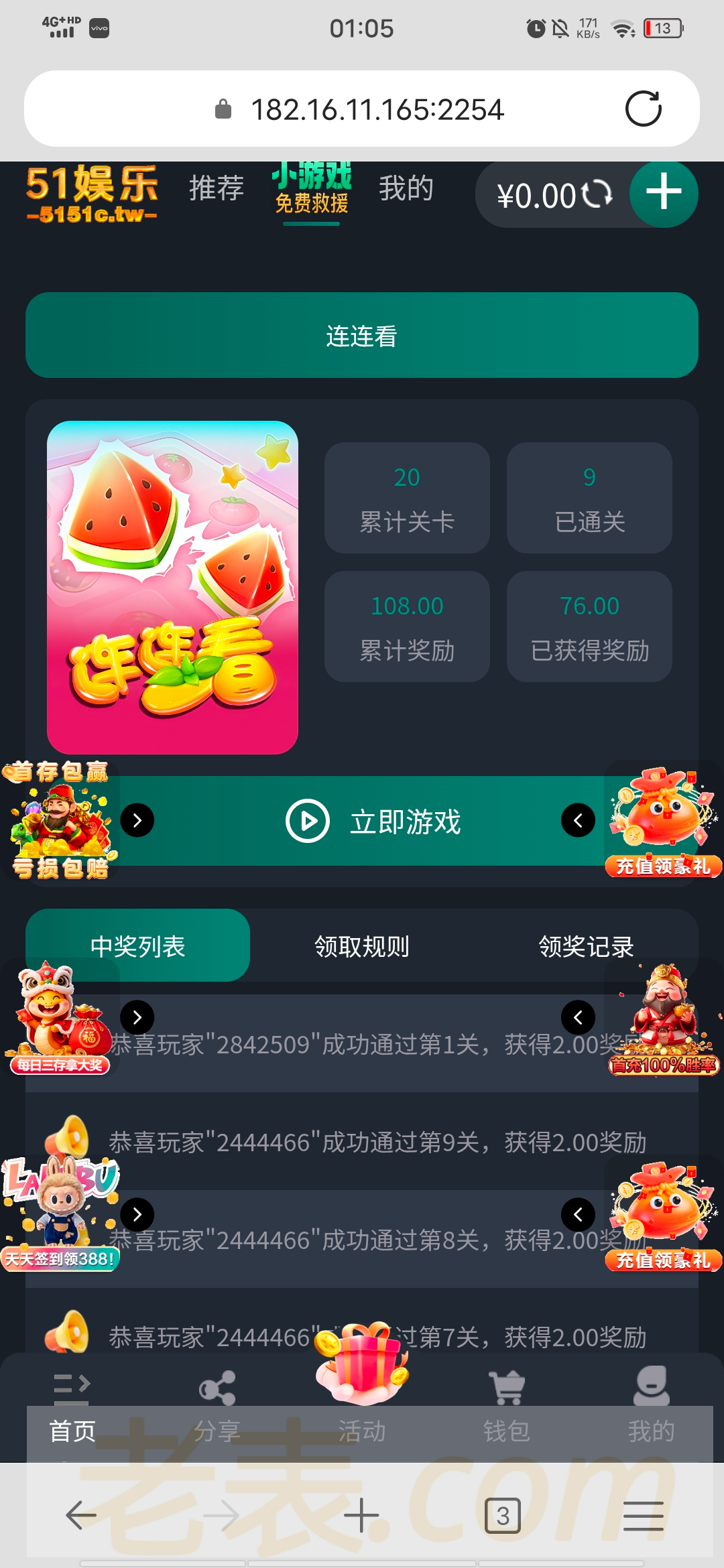The height and width of the screenshot is (1568, 724).
Task: Start playing with 立即游戏
Action: tap(373, 821)
